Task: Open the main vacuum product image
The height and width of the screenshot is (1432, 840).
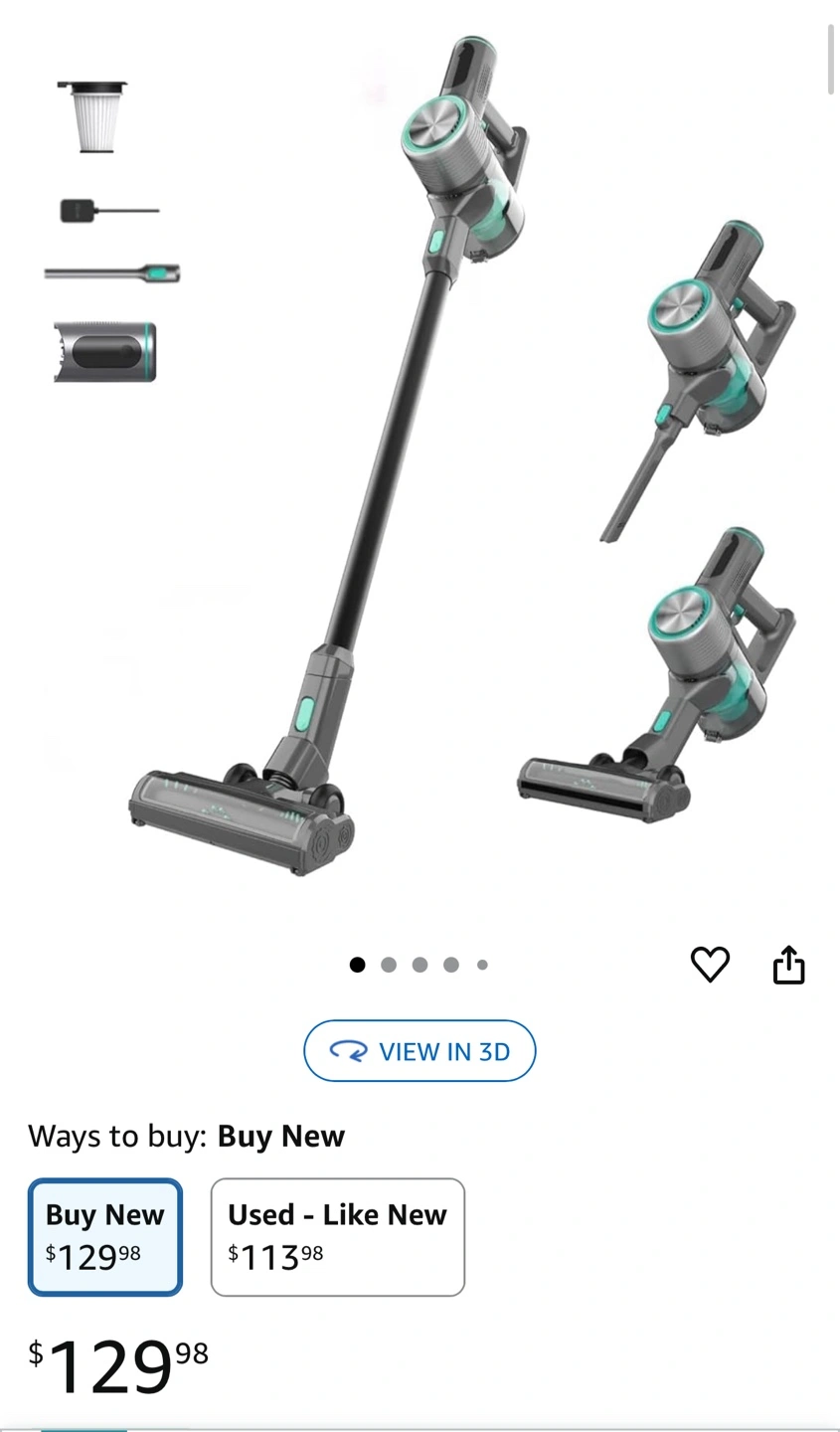Action: coord(420,457)
